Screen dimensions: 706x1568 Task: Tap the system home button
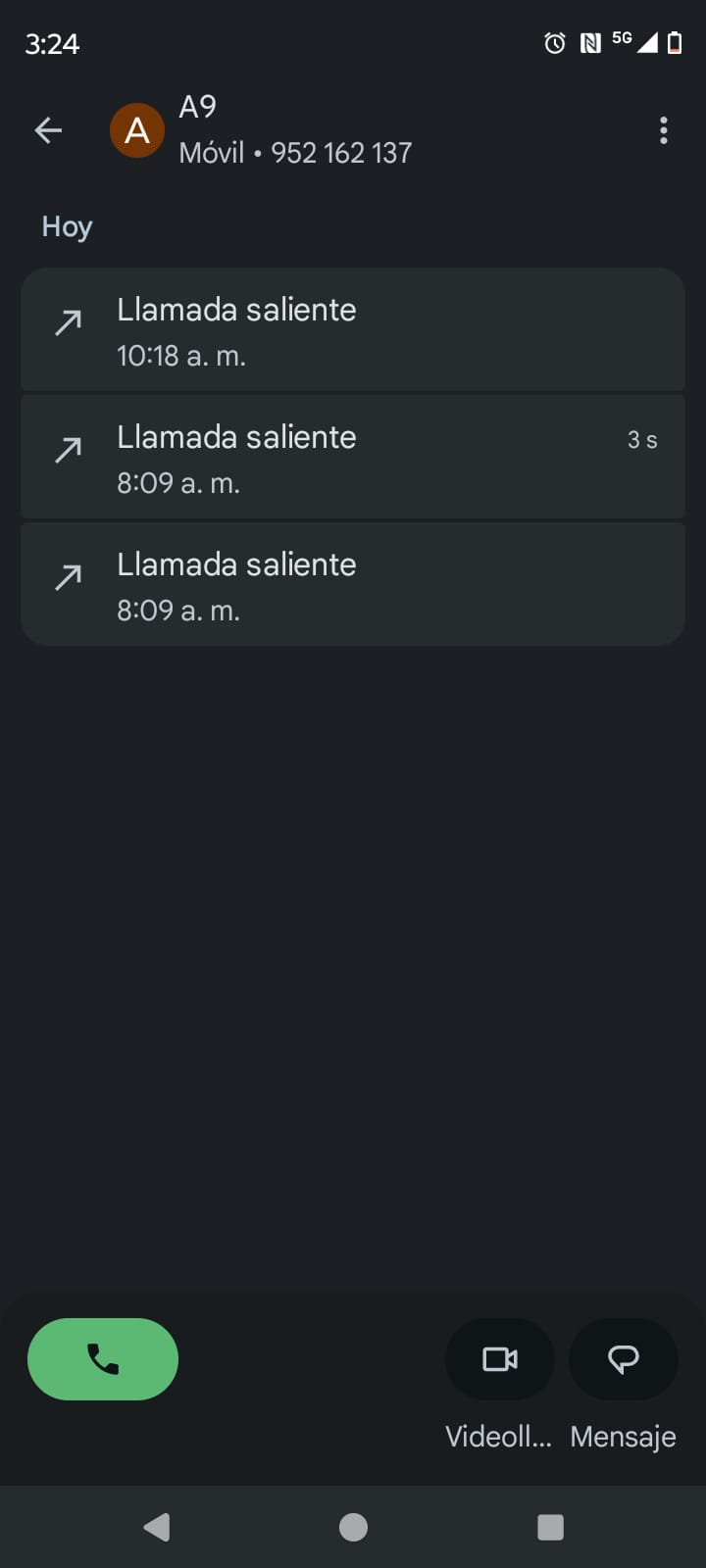(x=353, y=1527)
